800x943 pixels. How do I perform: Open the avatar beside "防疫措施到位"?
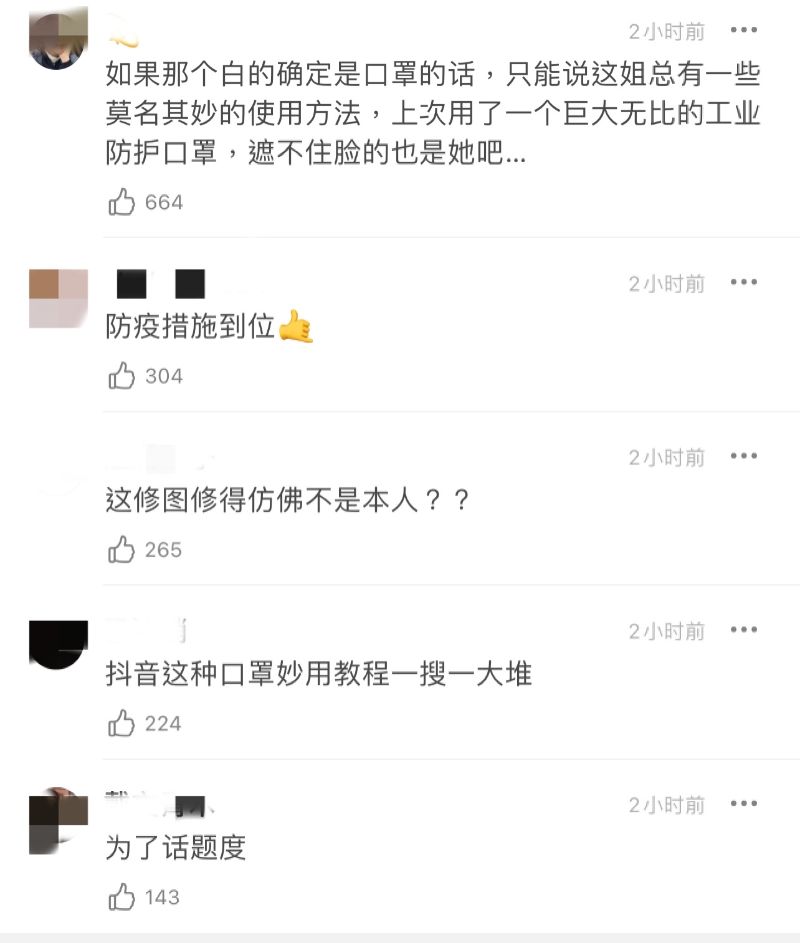[58, 298]
